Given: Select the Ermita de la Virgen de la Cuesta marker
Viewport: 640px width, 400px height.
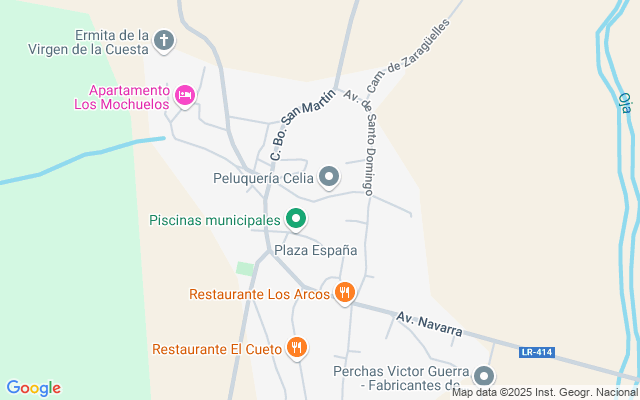Looking at the screenshot, I should pos(165,41).
